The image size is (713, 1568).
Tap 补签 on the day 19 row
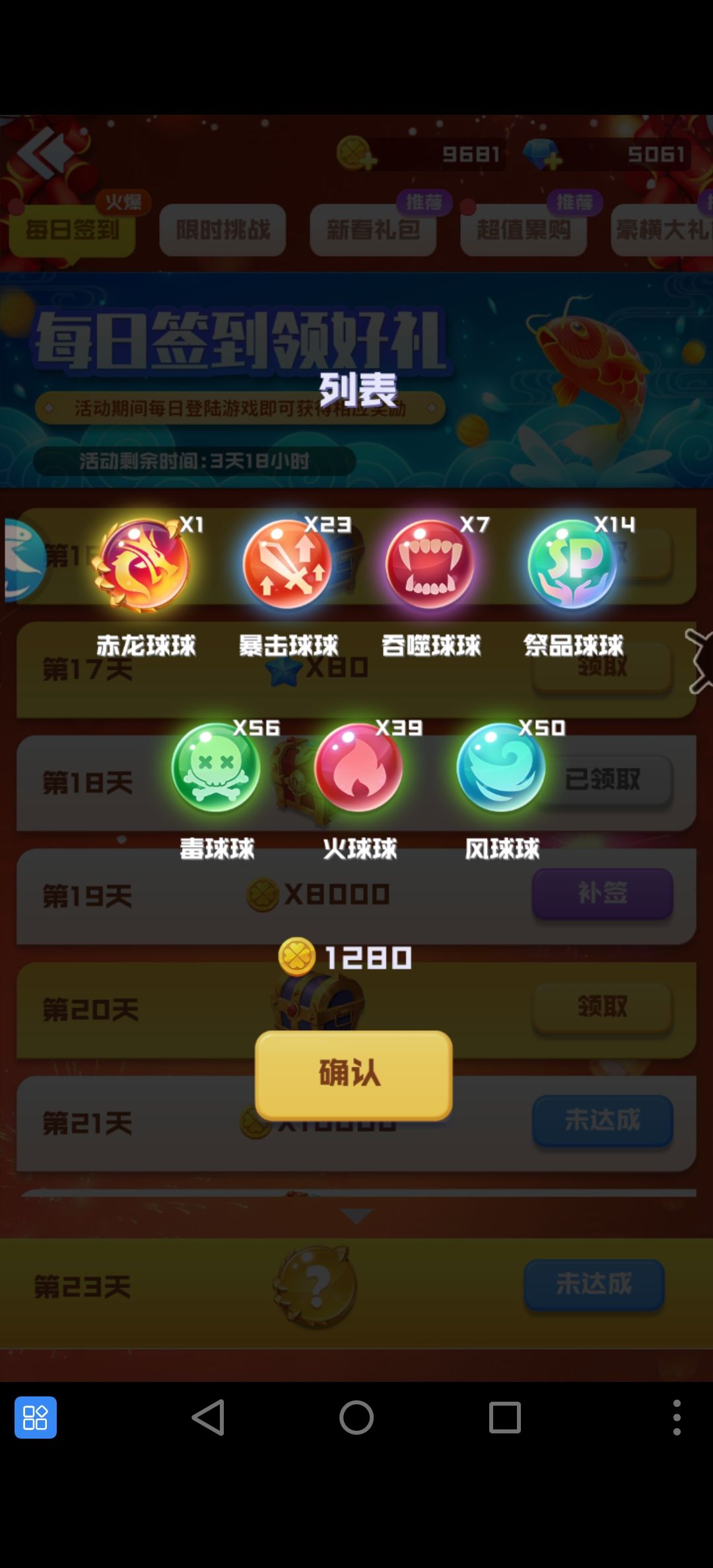click(602, 894)
